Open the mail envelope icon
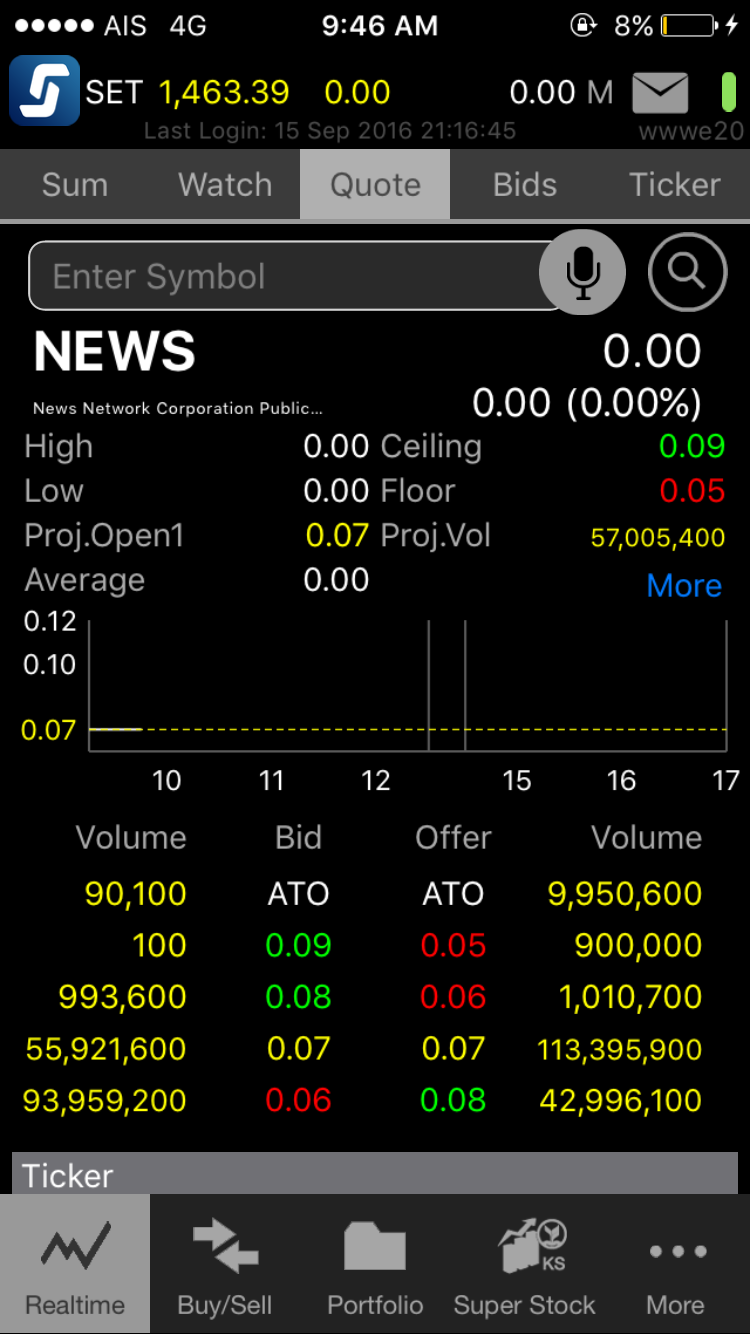750x1334 pixels. (x=660, y=94)
